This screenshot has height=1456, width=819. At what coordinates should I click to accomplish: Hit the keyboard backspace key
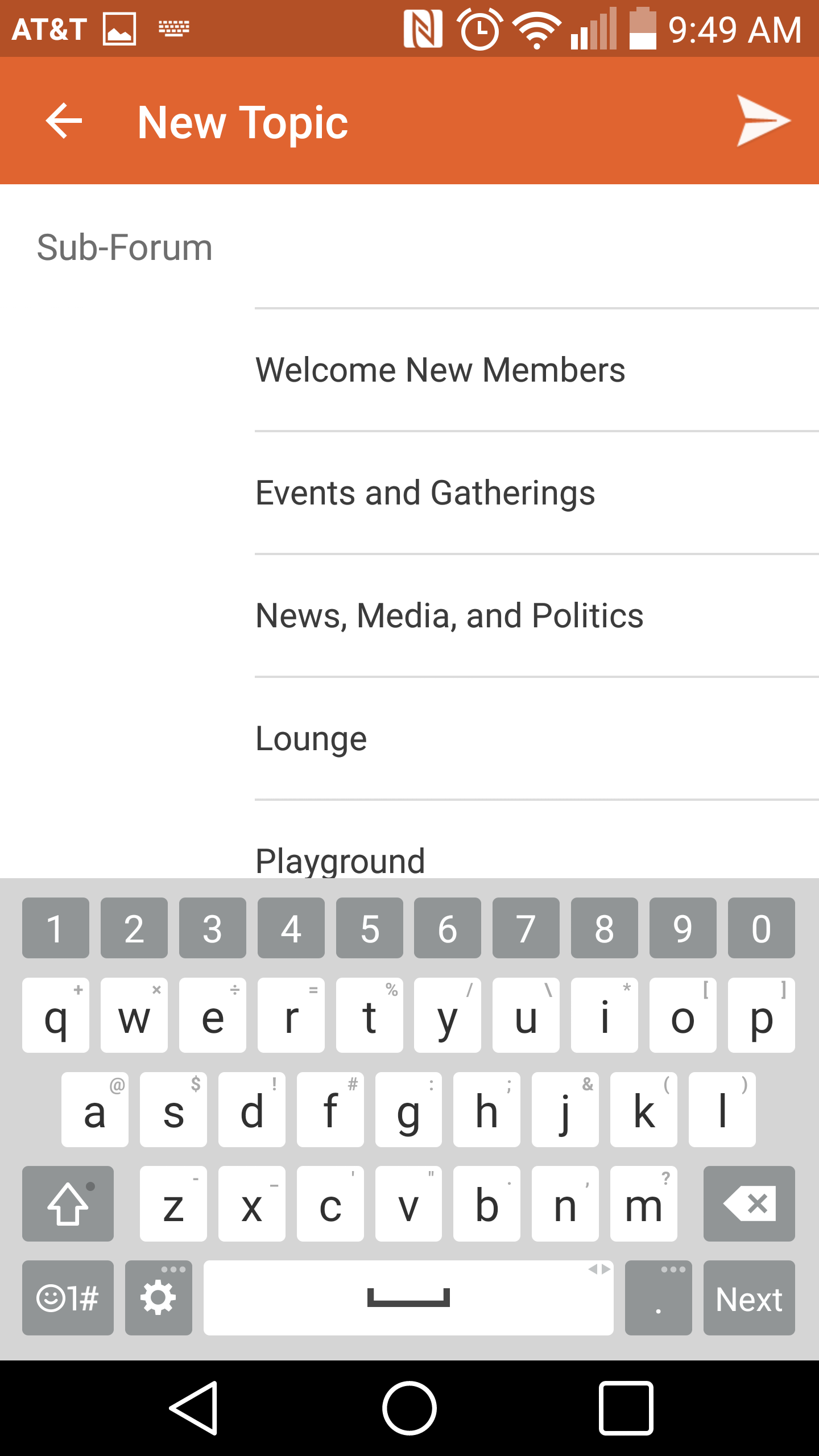749,1203
